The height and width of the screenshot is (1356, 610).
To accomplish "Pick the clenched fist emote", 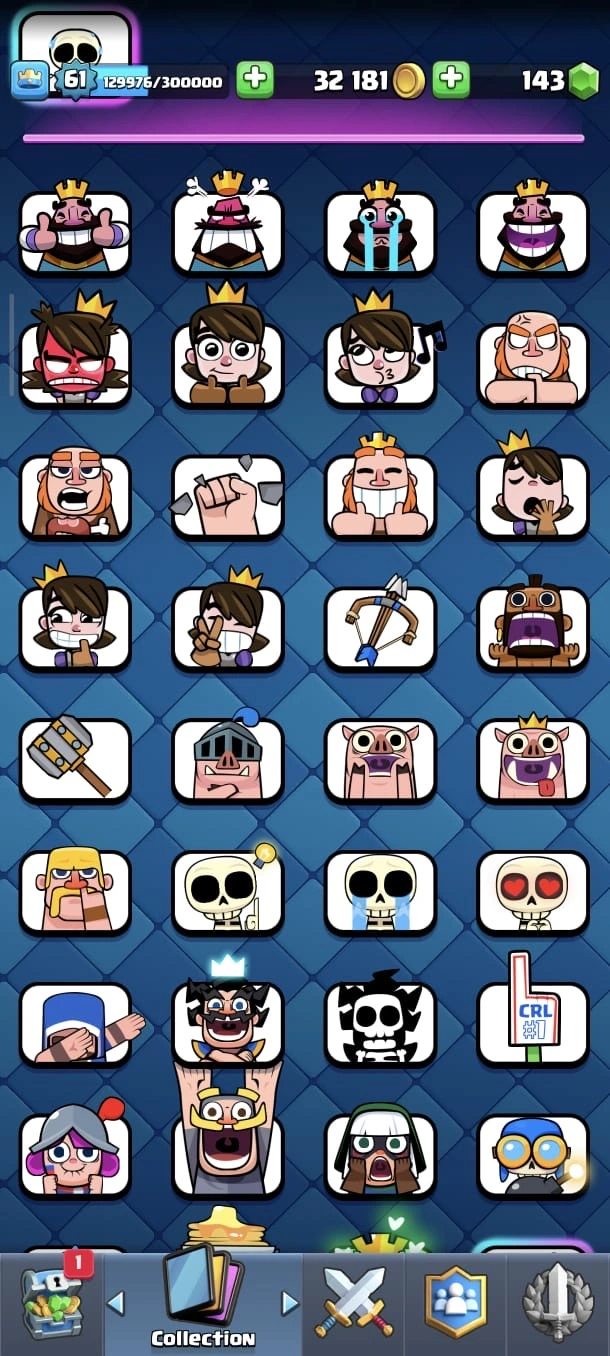I will (x=228, y=496).
